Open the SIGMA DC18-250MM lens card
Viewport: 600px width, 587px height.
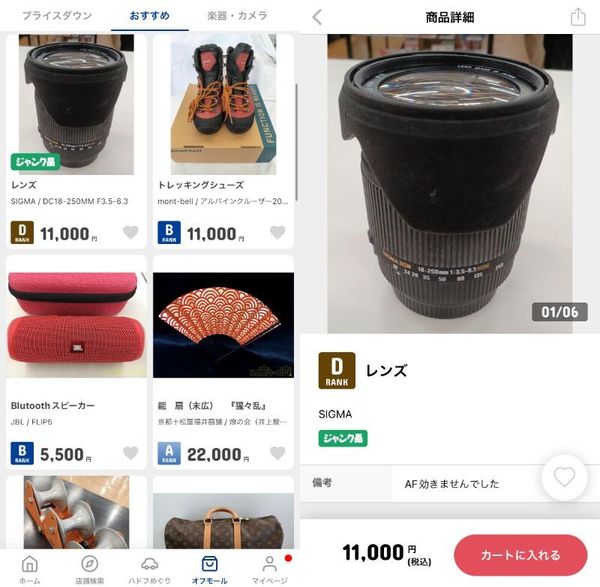point(76,141)
